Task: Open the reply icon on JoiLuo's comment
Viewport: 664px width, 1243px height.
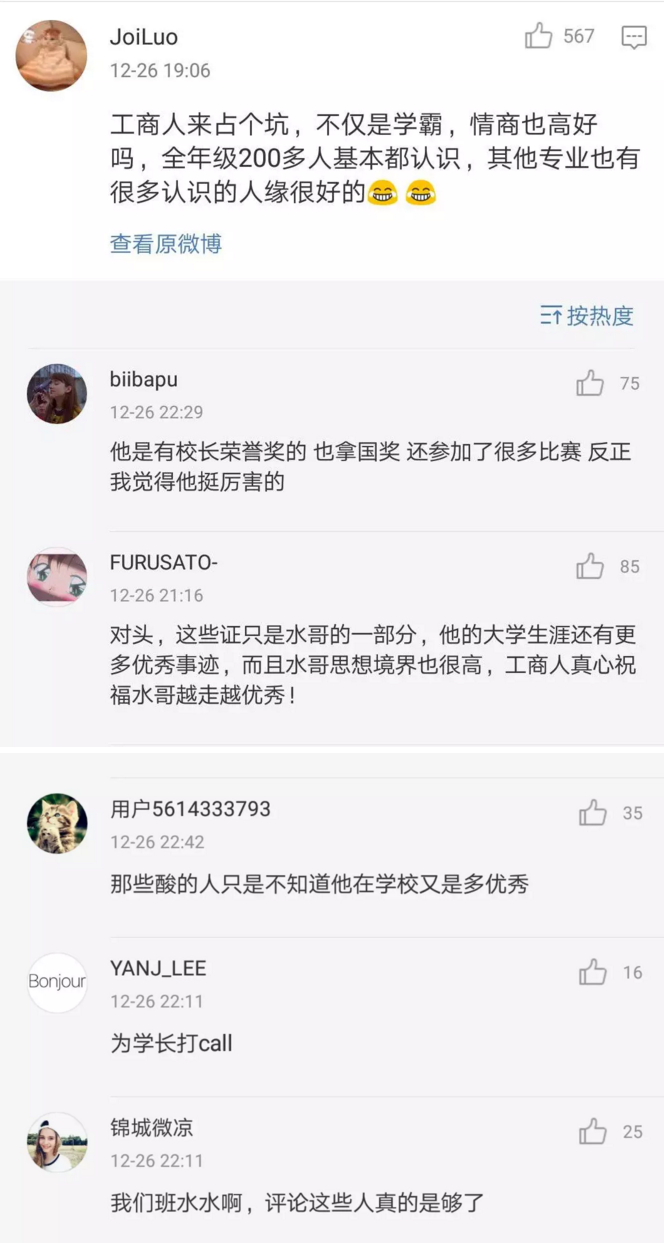Action: [x=634, y=38]
